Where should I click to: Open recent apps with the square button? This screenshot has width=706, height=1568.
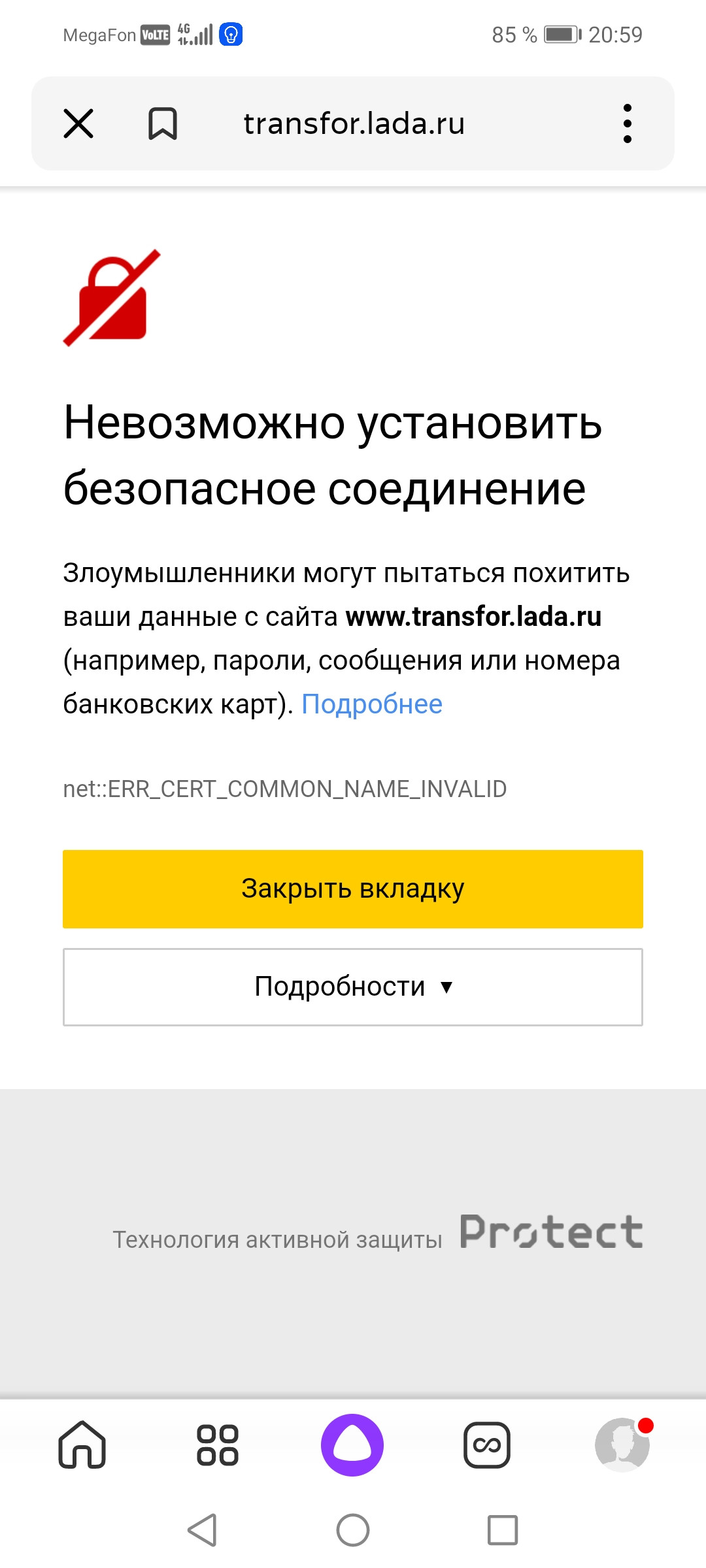[x=503, y=1529]
